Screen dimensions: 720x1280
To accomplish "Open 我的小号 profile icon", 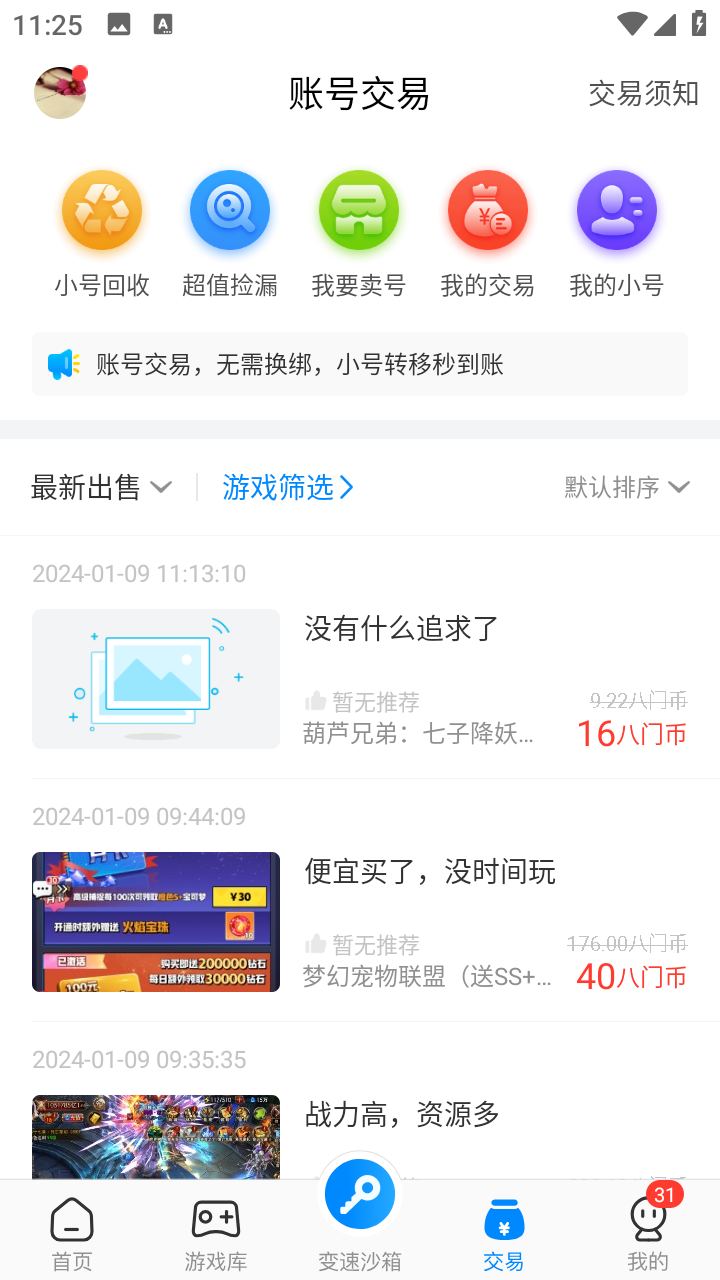I will (616, 211).
